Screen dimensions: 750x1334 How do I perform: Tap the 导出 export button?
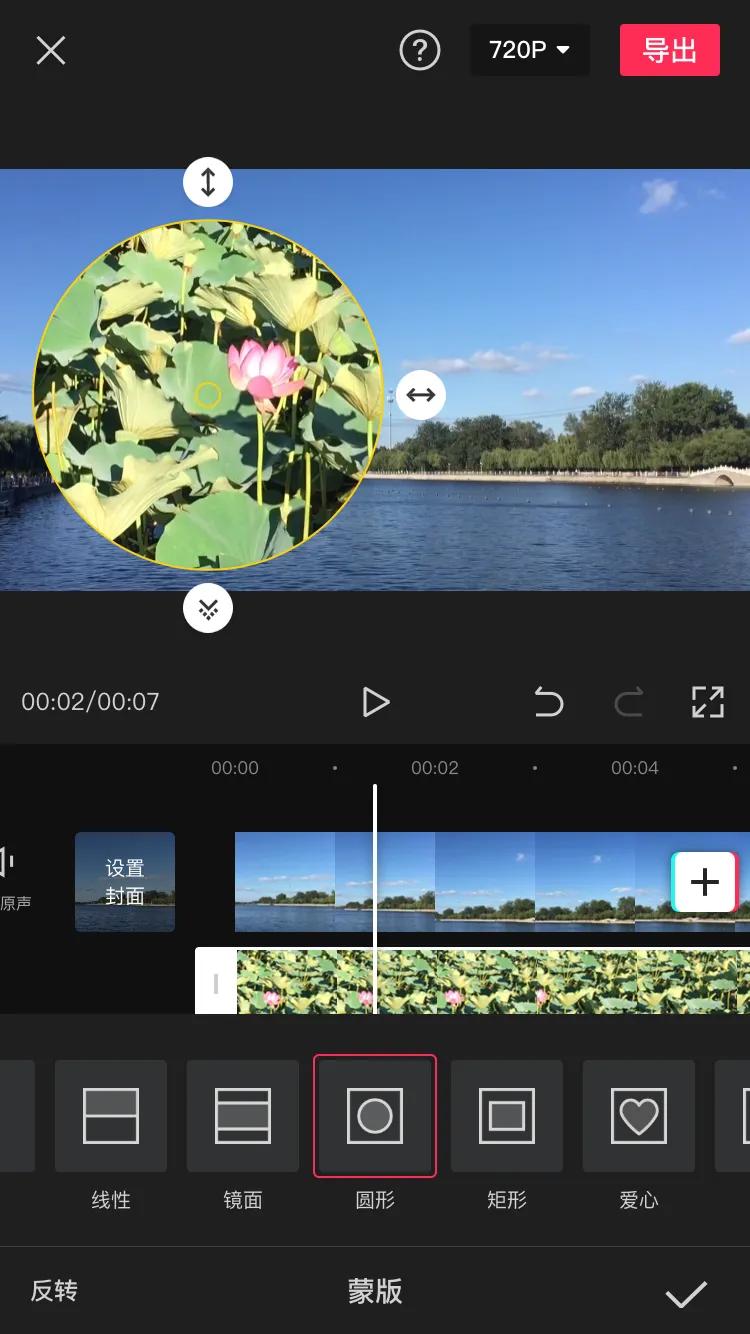click(x=669, y=50)
